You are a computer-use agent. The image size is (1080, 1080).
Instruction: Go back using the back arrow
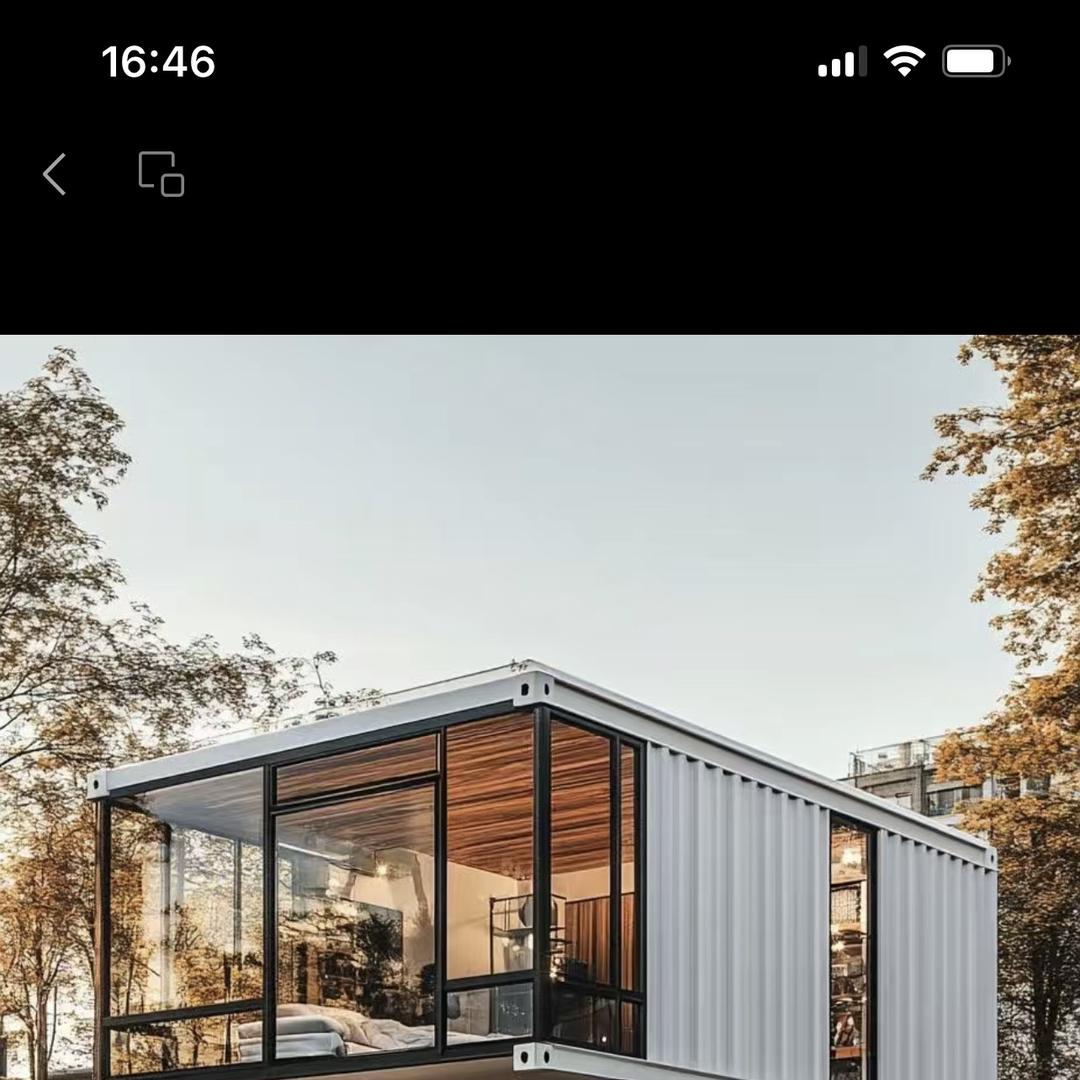coord(54,174)
